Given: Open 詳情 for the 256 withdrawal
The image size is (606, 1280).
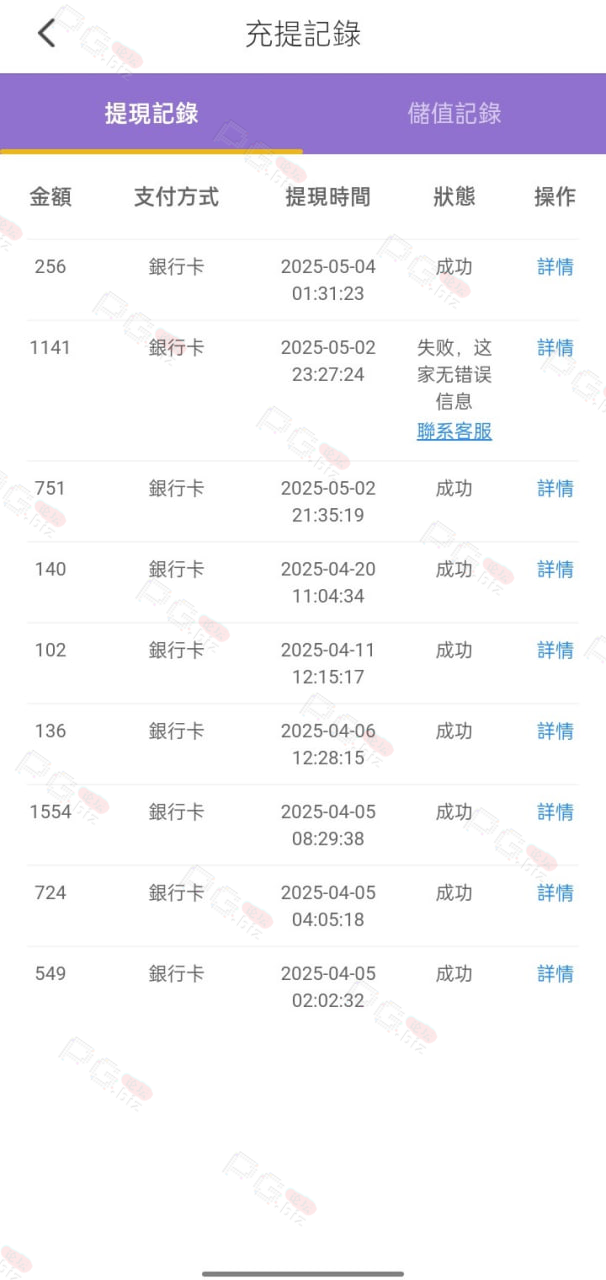Looking at the screenshot, I should (555, 267).
